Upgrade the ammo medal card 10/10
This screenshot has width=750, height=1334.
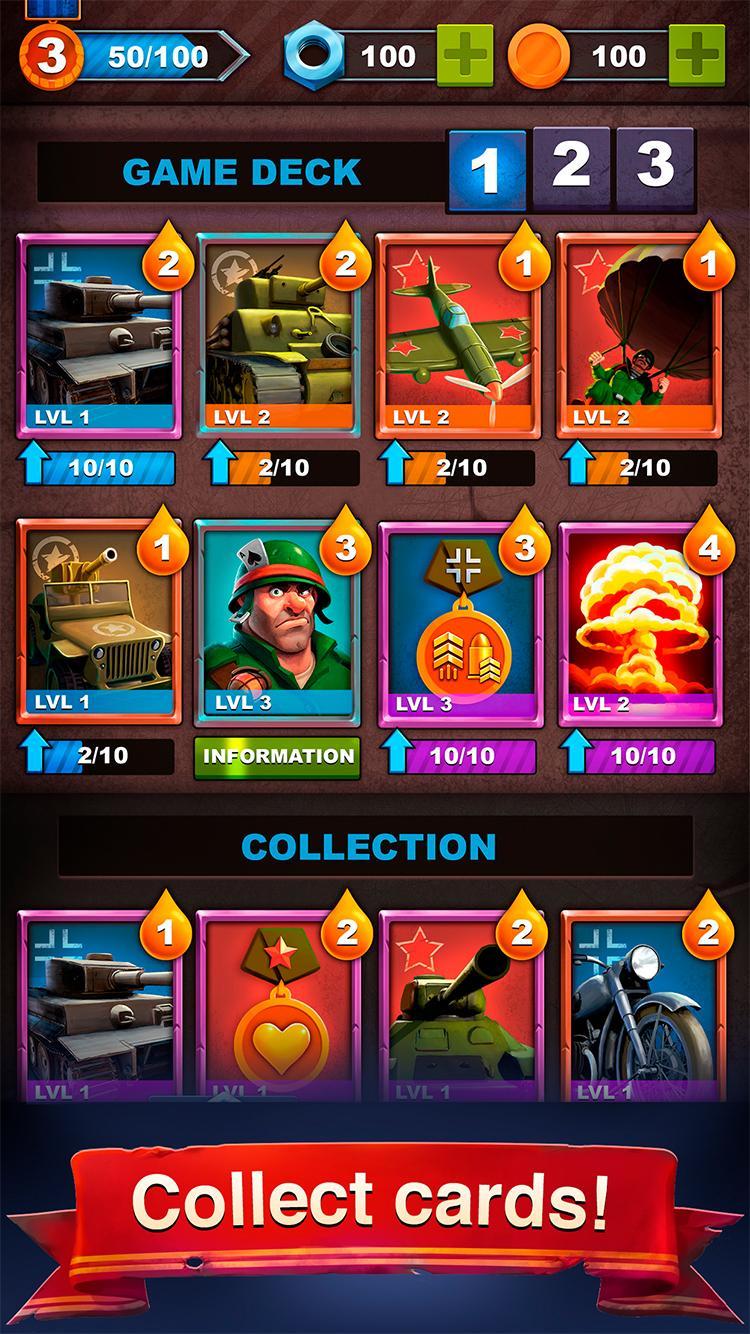(459, 755)
